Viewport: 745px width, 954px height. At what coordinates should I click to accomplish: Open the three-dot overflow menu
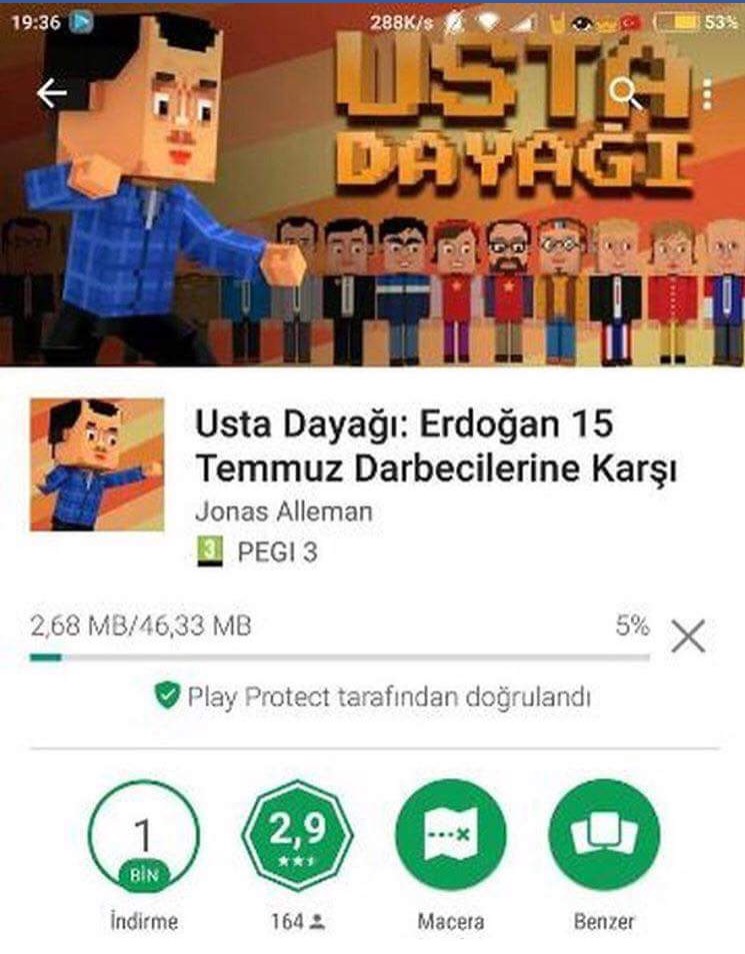(707, 93)
